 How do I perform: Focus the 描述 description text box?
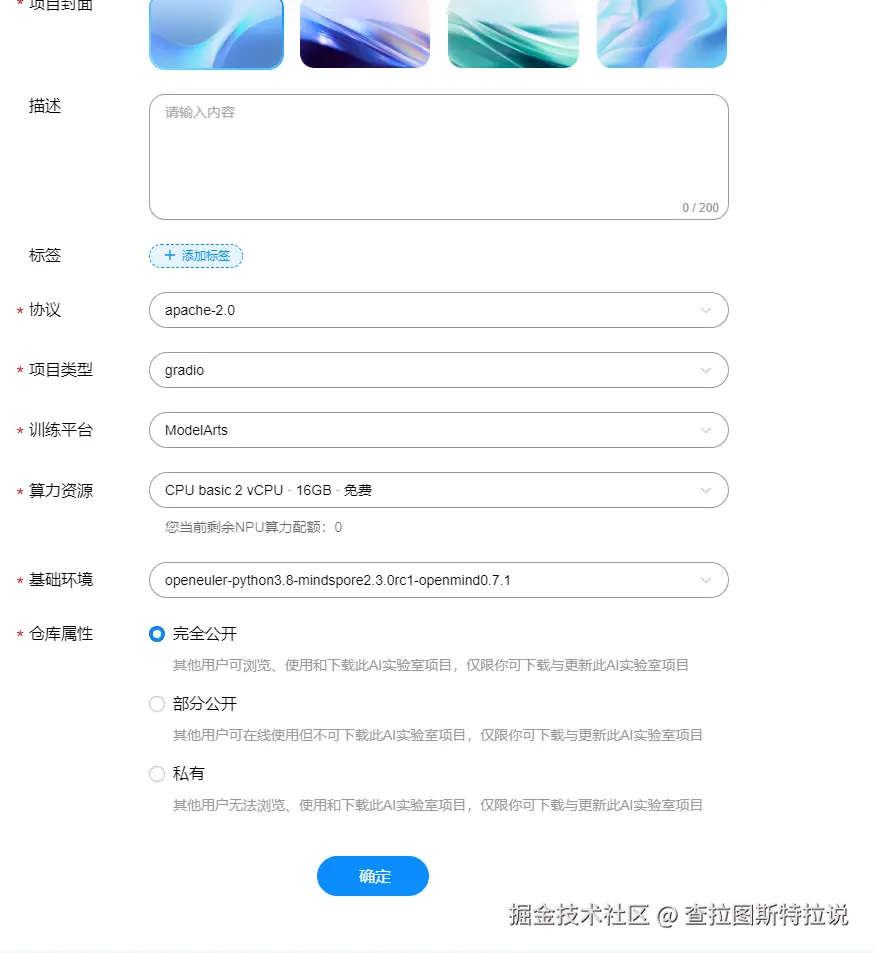point(438,156)
